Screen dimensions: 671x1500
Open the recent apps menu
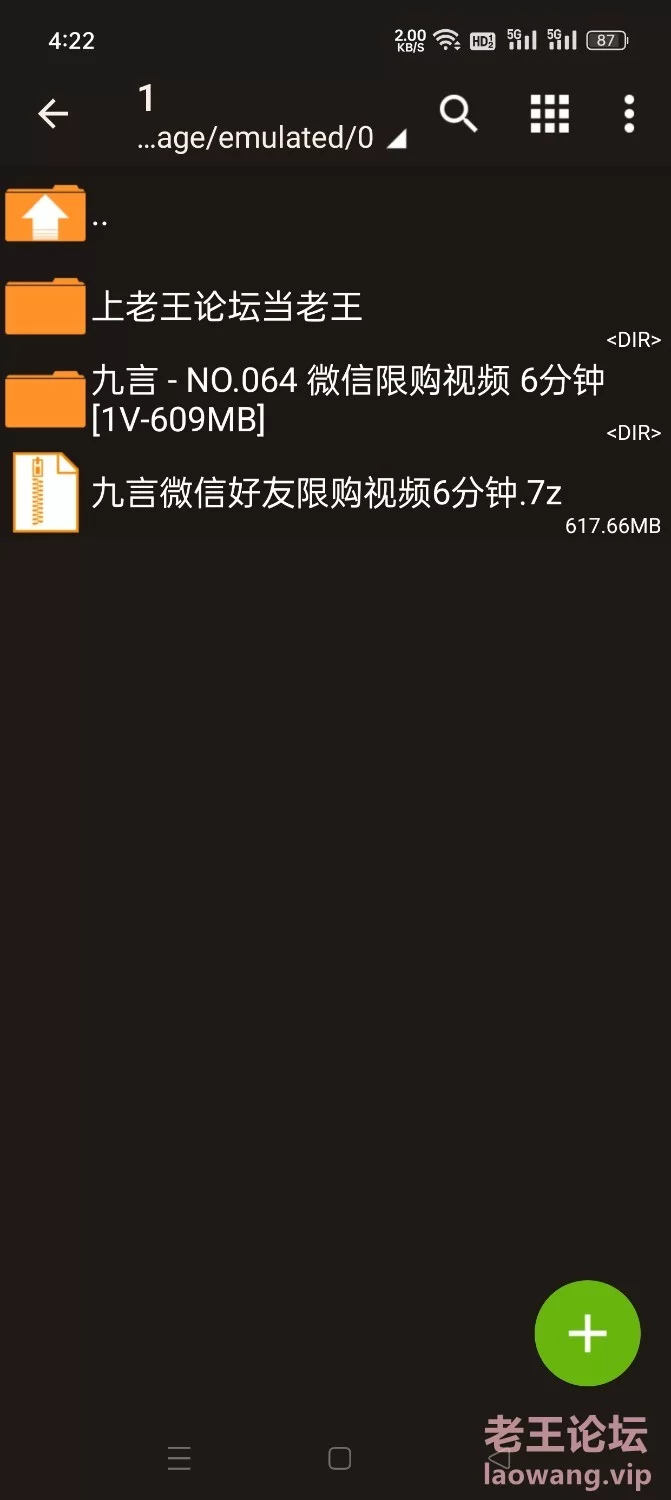coord(179,1459)
